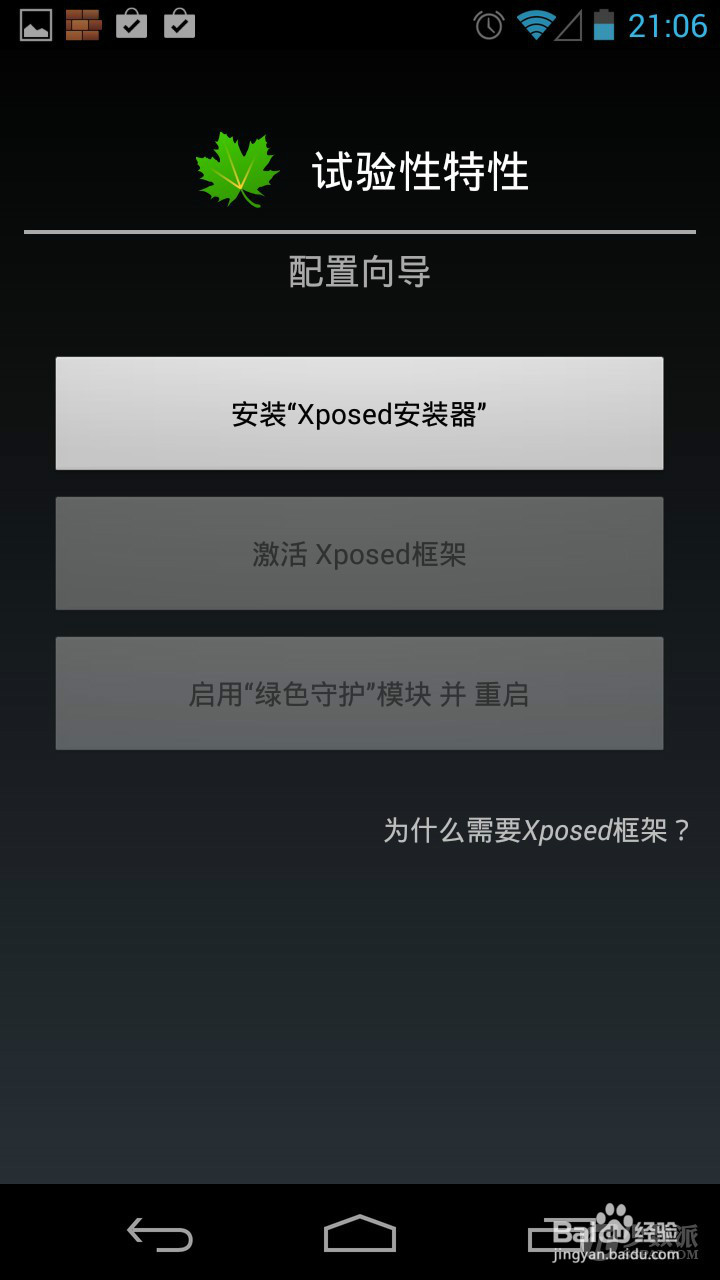Tap the 启用"绿色守护"模块 并 重启 button
The height and width of the screenshot is (1280, 720).
(360, 693)
